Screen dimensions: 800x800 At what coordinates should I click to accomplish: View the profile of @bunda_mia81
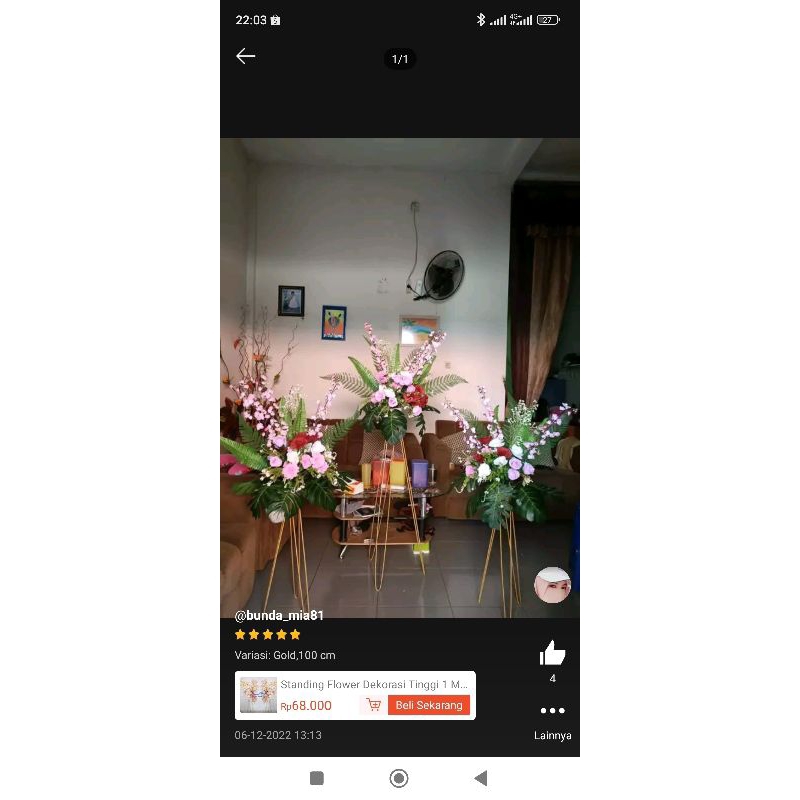[x=279, y=615]
